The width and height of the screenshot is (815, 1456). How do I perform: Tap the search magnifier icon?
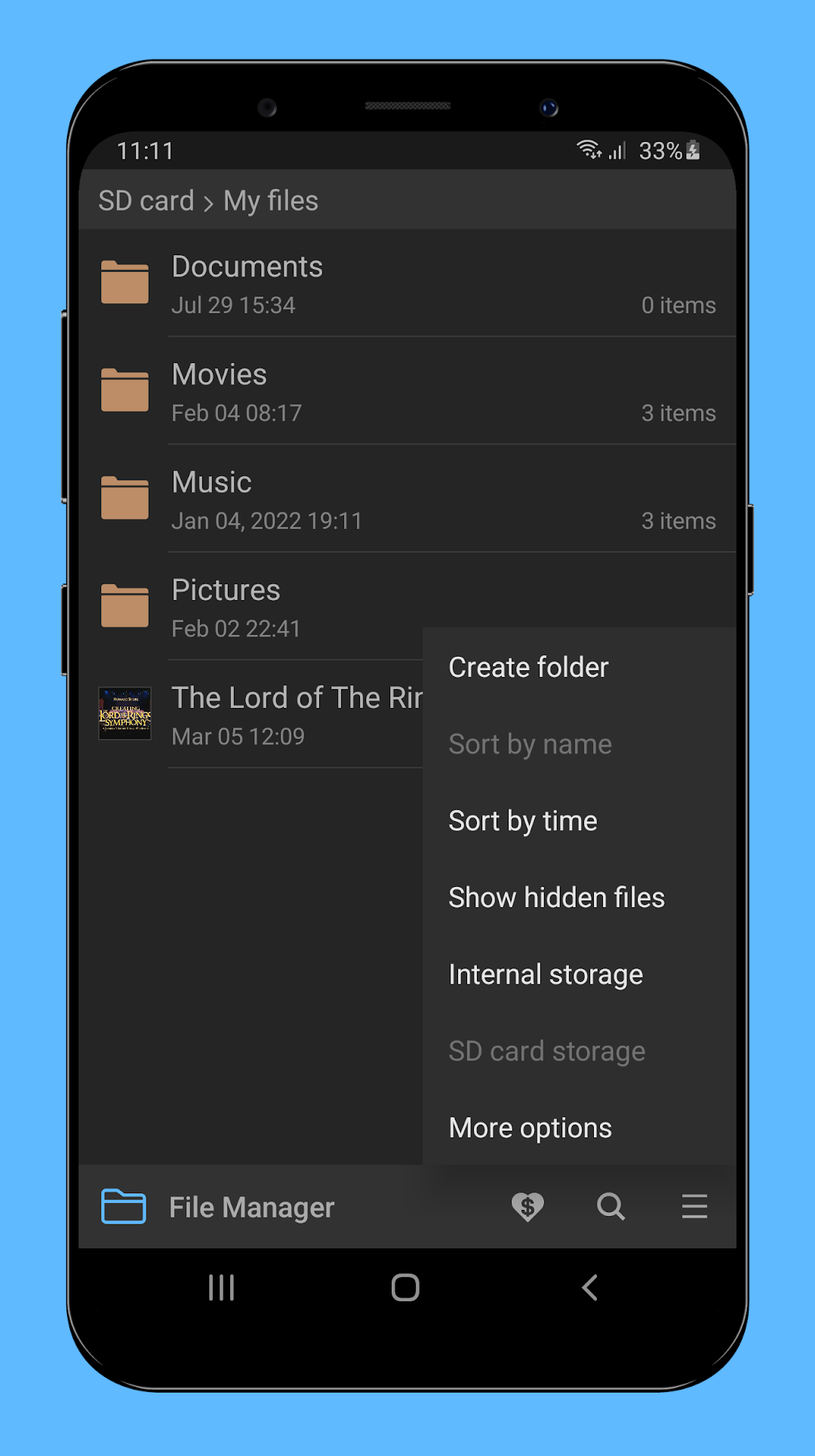click(610, 1206)
